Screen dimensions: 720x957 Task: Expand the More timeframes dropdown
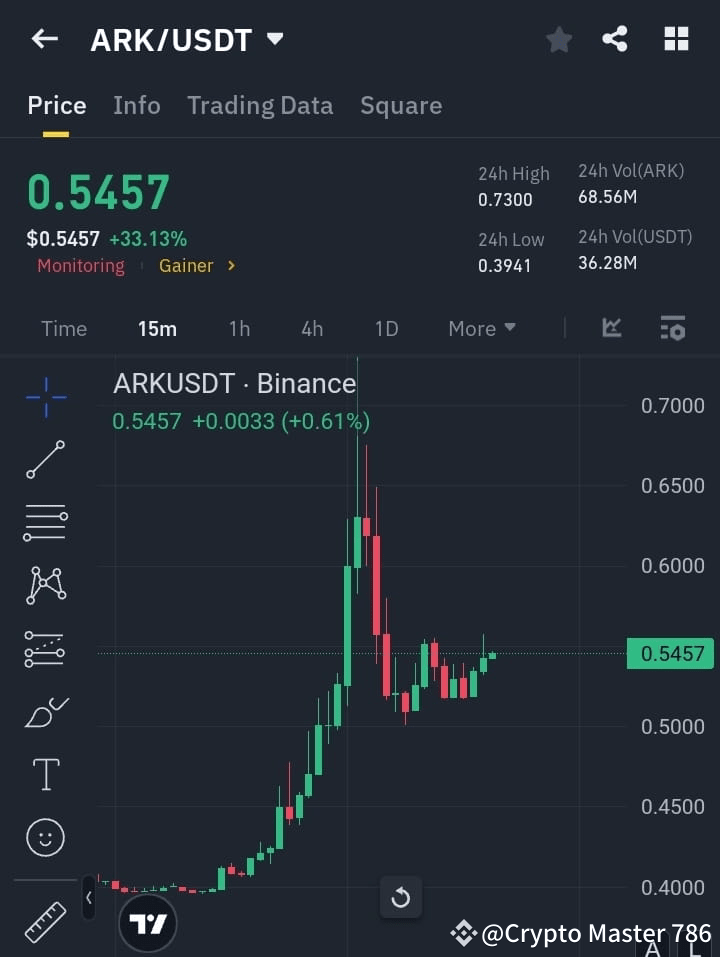tap(481, 328)
